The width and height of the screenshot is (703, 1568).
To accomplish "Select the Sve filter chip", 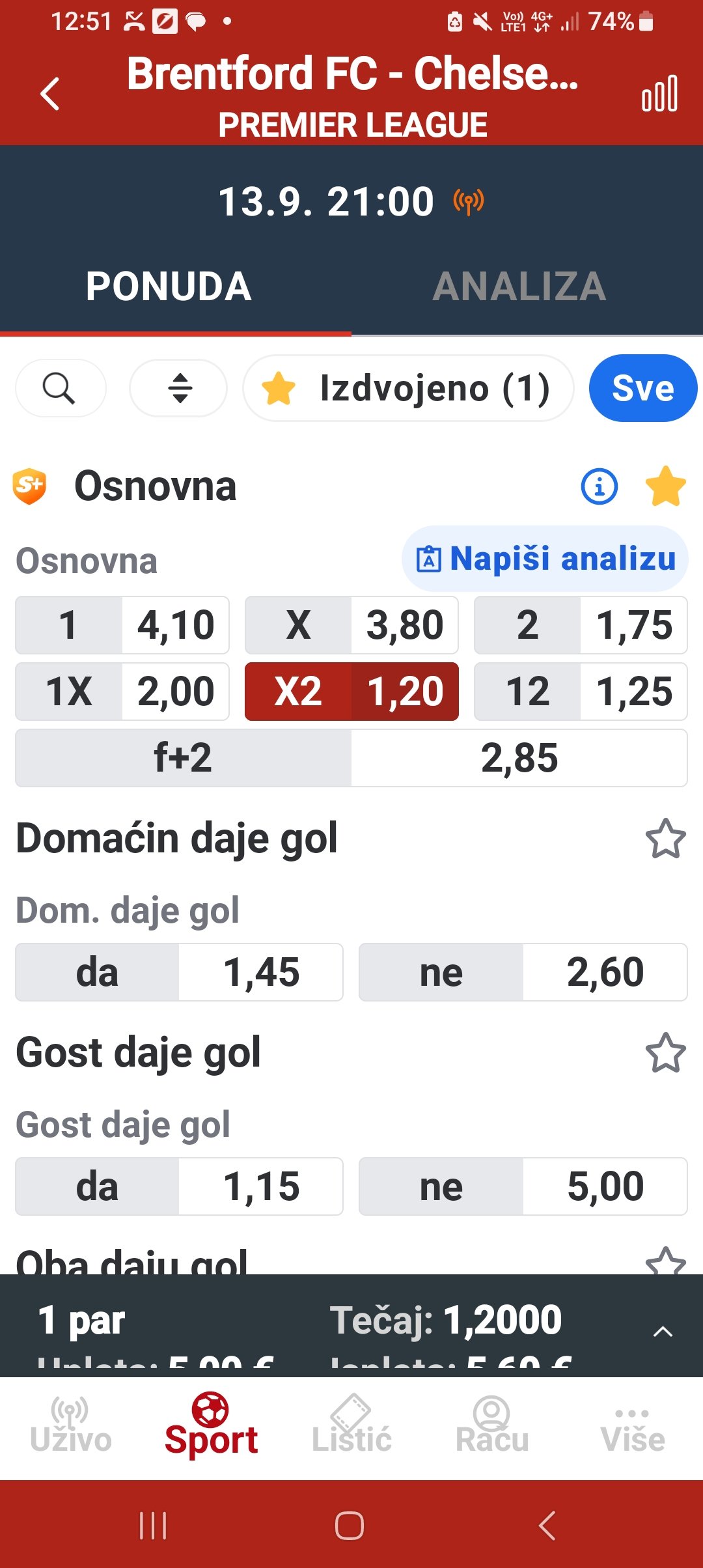I will [643, 388].
